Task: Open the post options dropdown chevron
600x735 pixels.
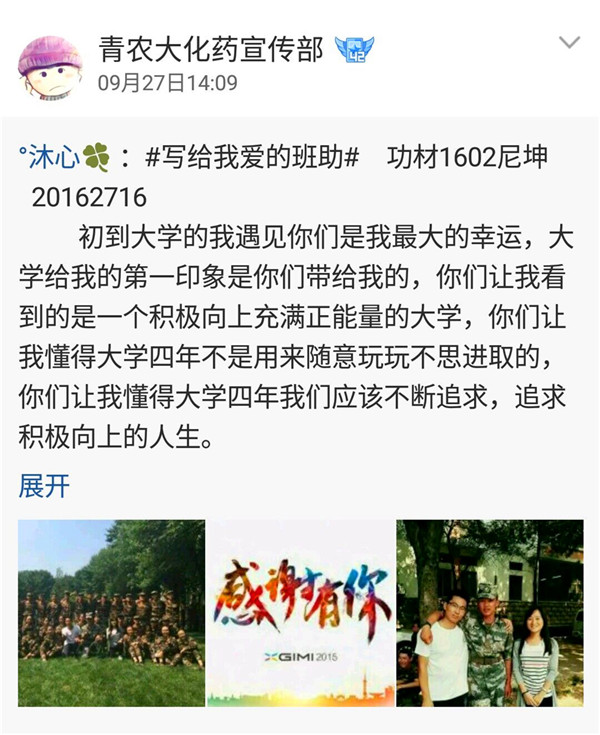Action: [x=568, y=43]
